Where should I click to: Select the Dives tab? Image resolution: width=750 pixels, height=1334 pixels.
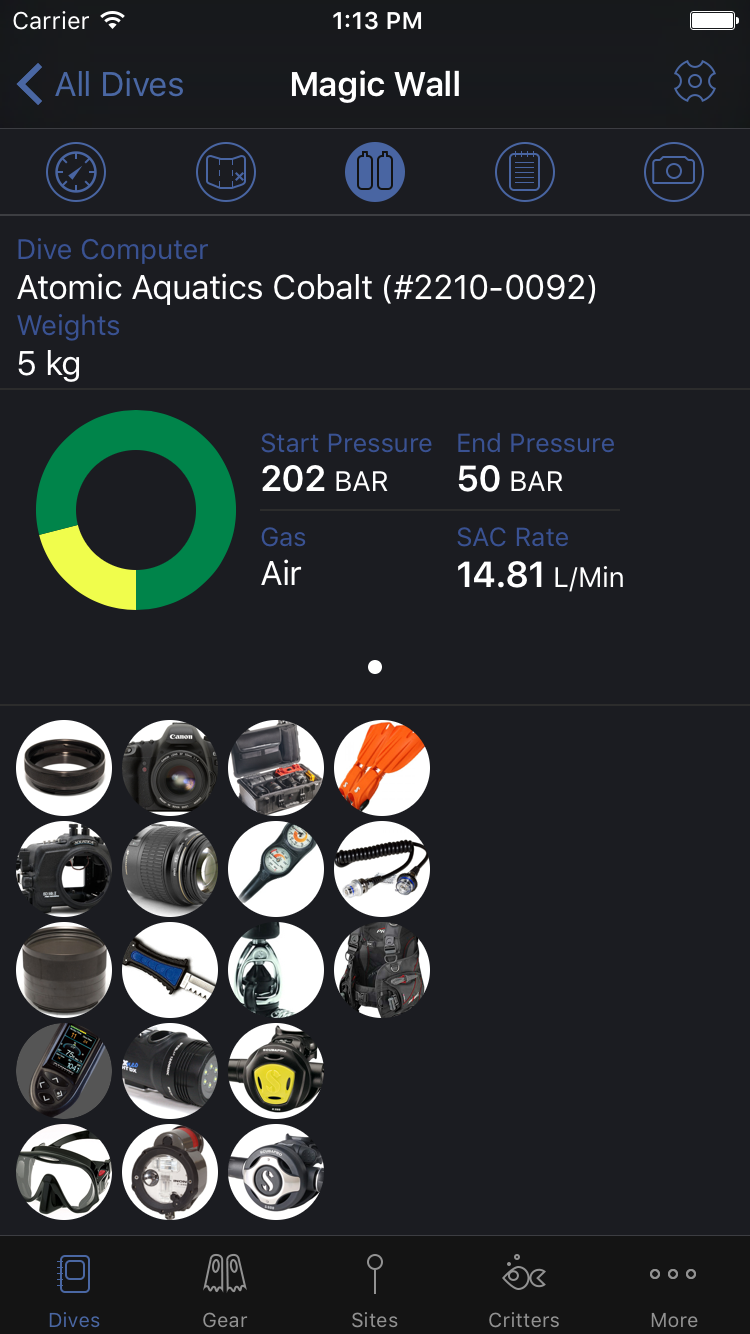tap(75, 1290)
